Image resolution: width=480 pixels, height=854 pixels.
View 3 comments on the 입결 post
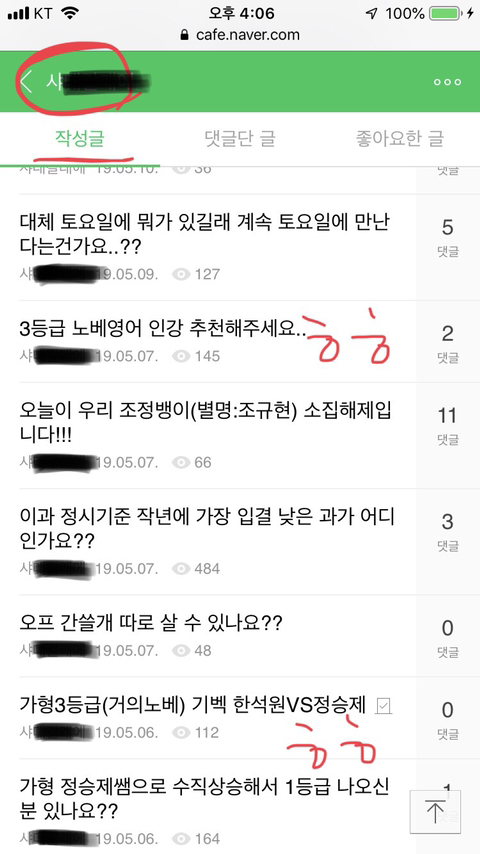447,531
